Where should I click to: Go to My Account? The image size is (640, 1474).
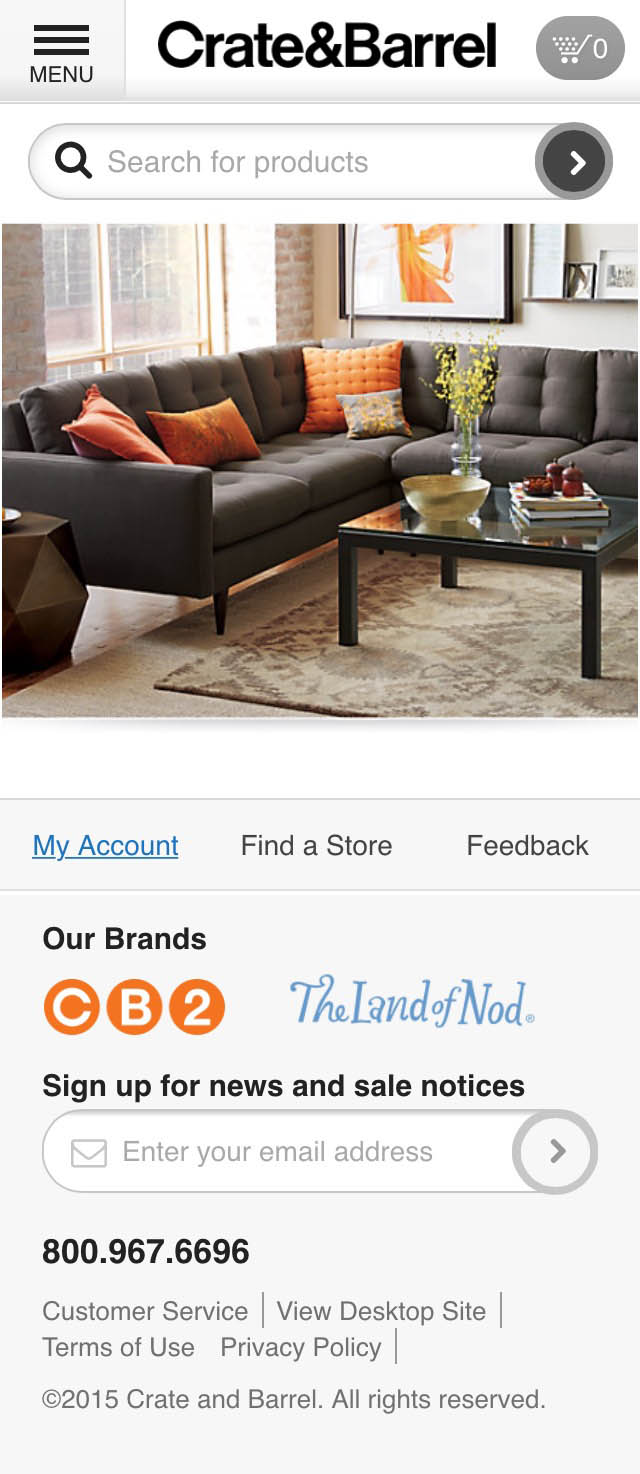(105, 846)
